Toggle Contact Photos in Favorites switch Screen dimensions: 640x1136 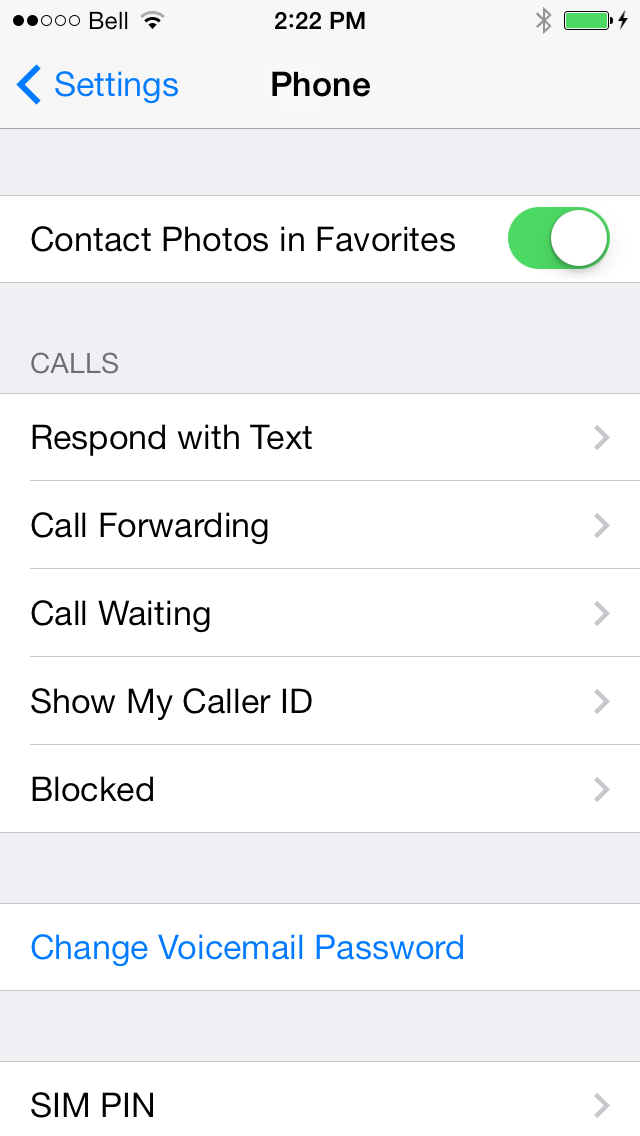point(558,238)
